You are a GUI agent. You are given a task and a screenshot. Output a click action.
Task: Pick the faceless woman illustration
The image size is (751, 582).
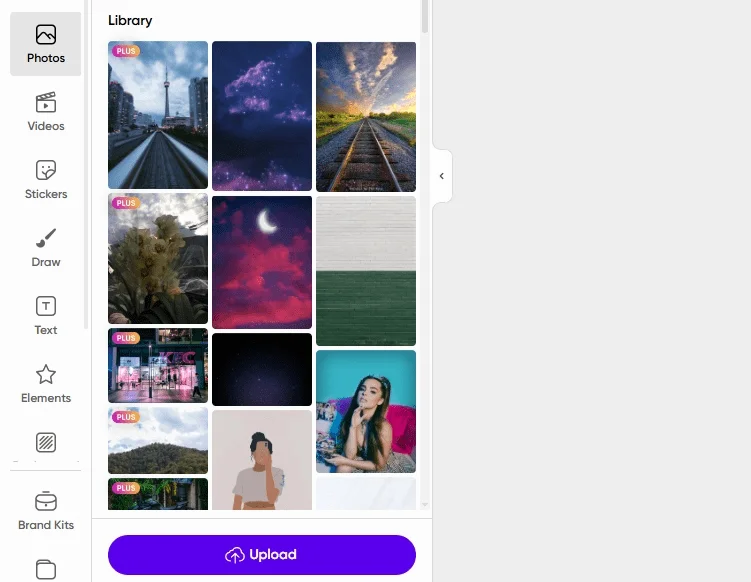(x=262, y=459)
